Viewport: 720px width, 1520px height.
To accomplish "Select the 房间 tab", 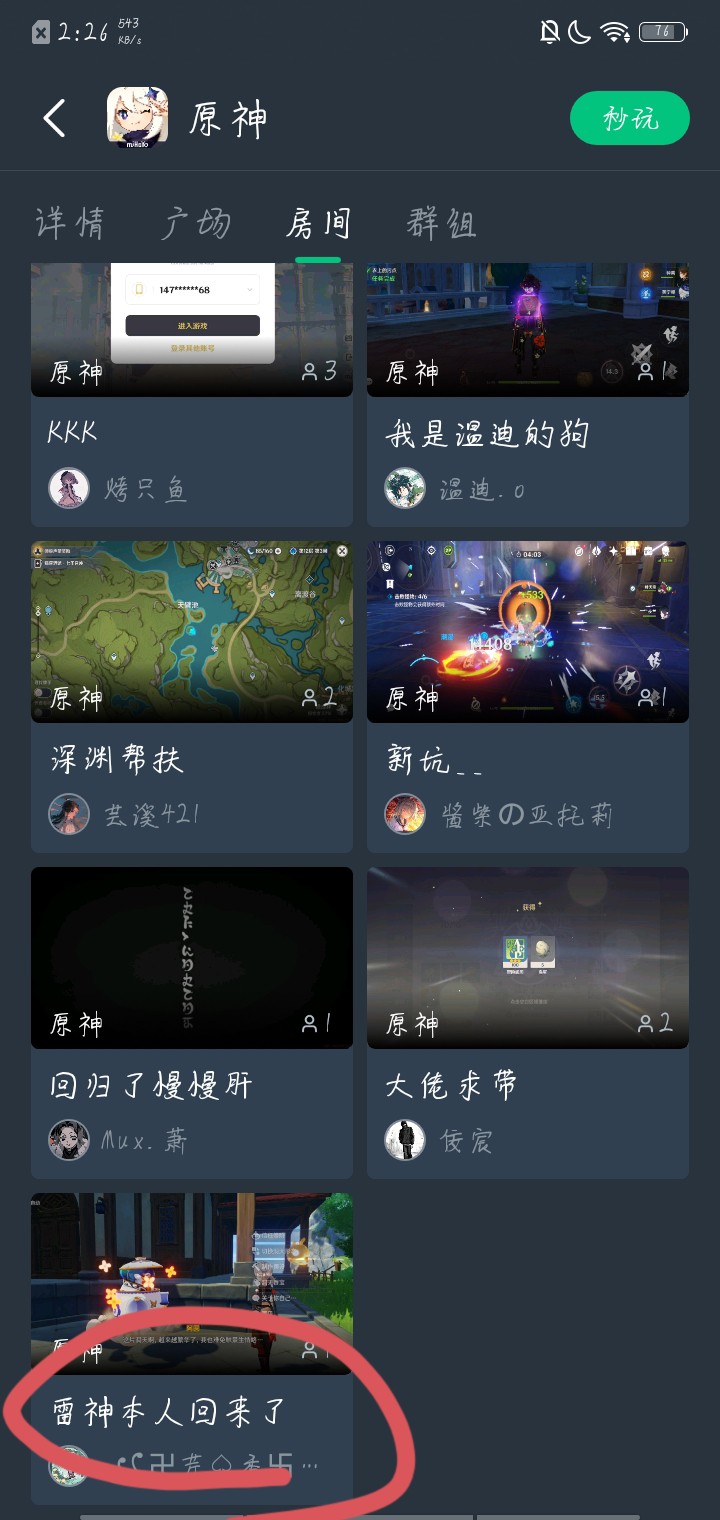I will 318,223.
